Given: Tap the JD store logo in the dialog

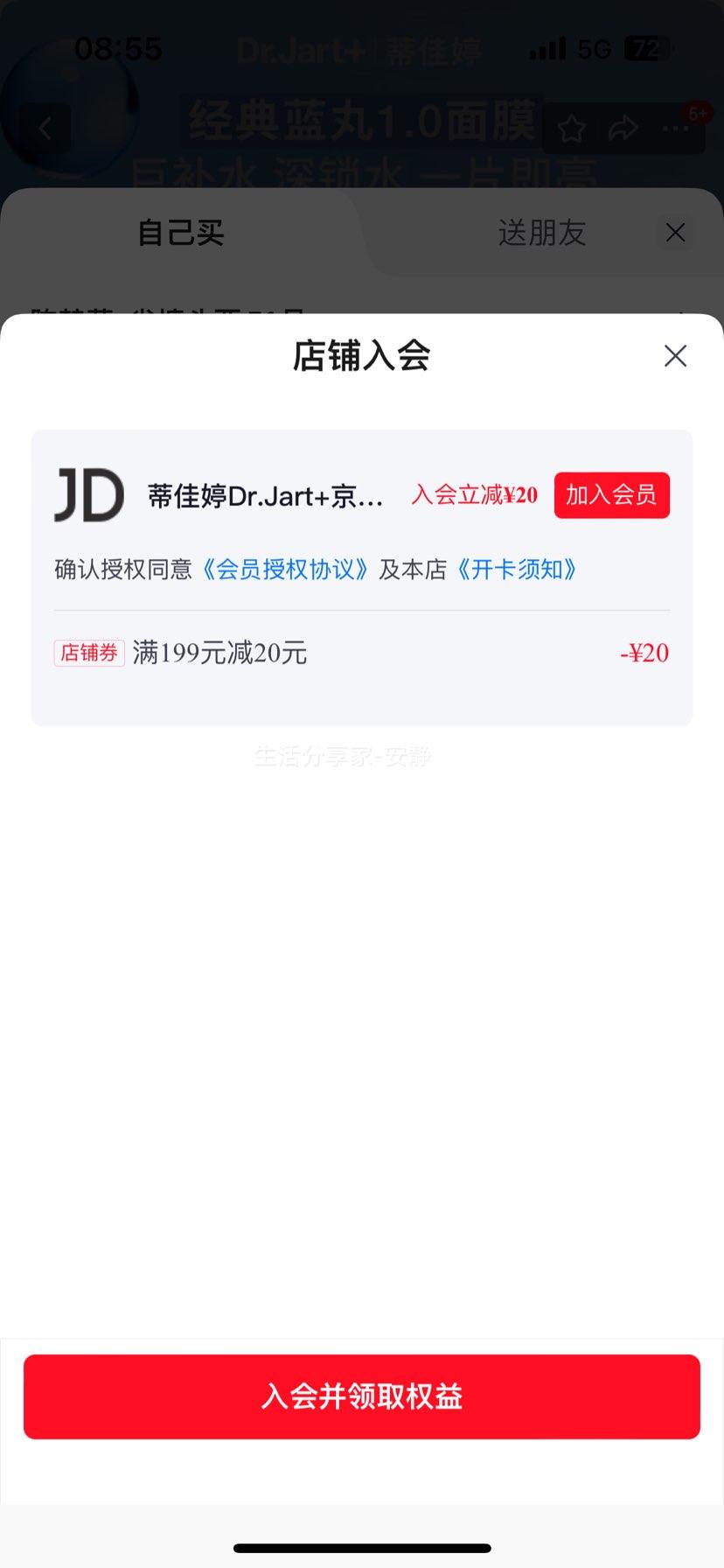Looking at the screenshot, I should (88, 495).
